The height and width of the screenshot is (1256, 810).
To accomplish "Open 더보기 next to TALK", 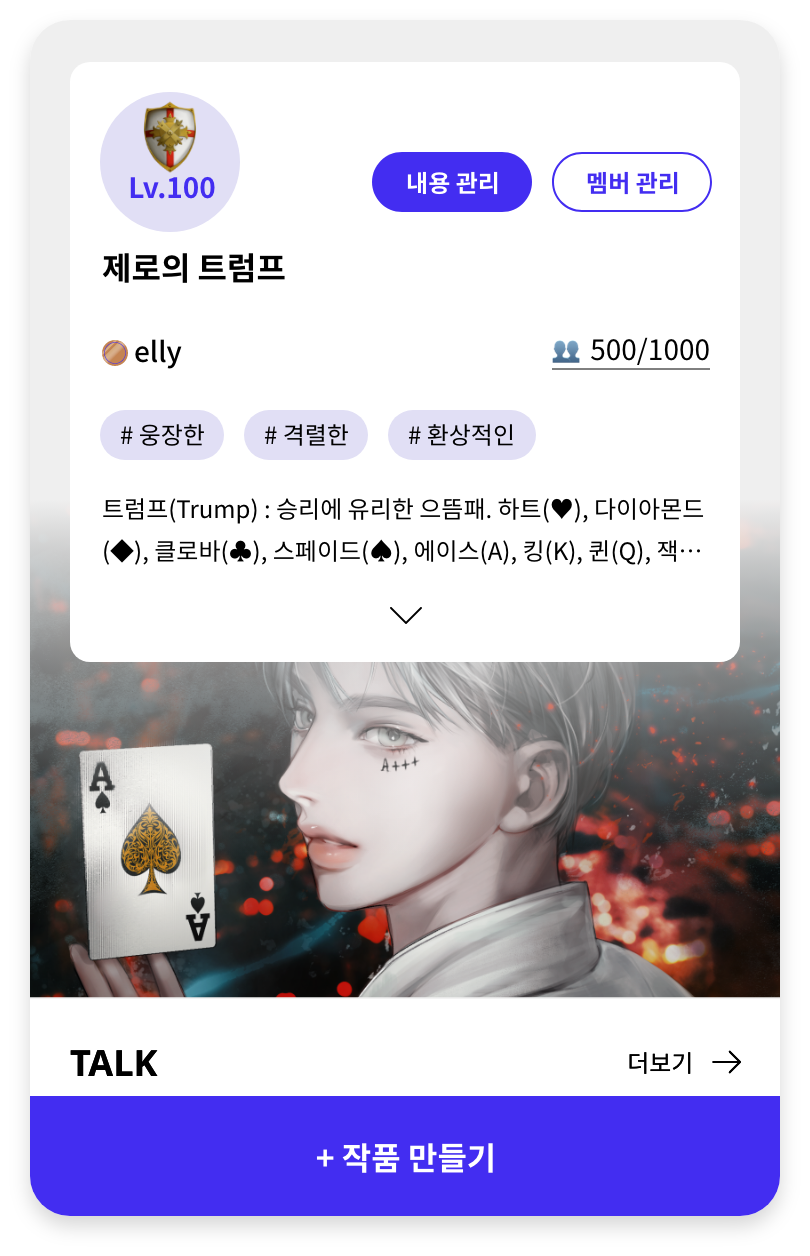I will tap(685, 1062).
